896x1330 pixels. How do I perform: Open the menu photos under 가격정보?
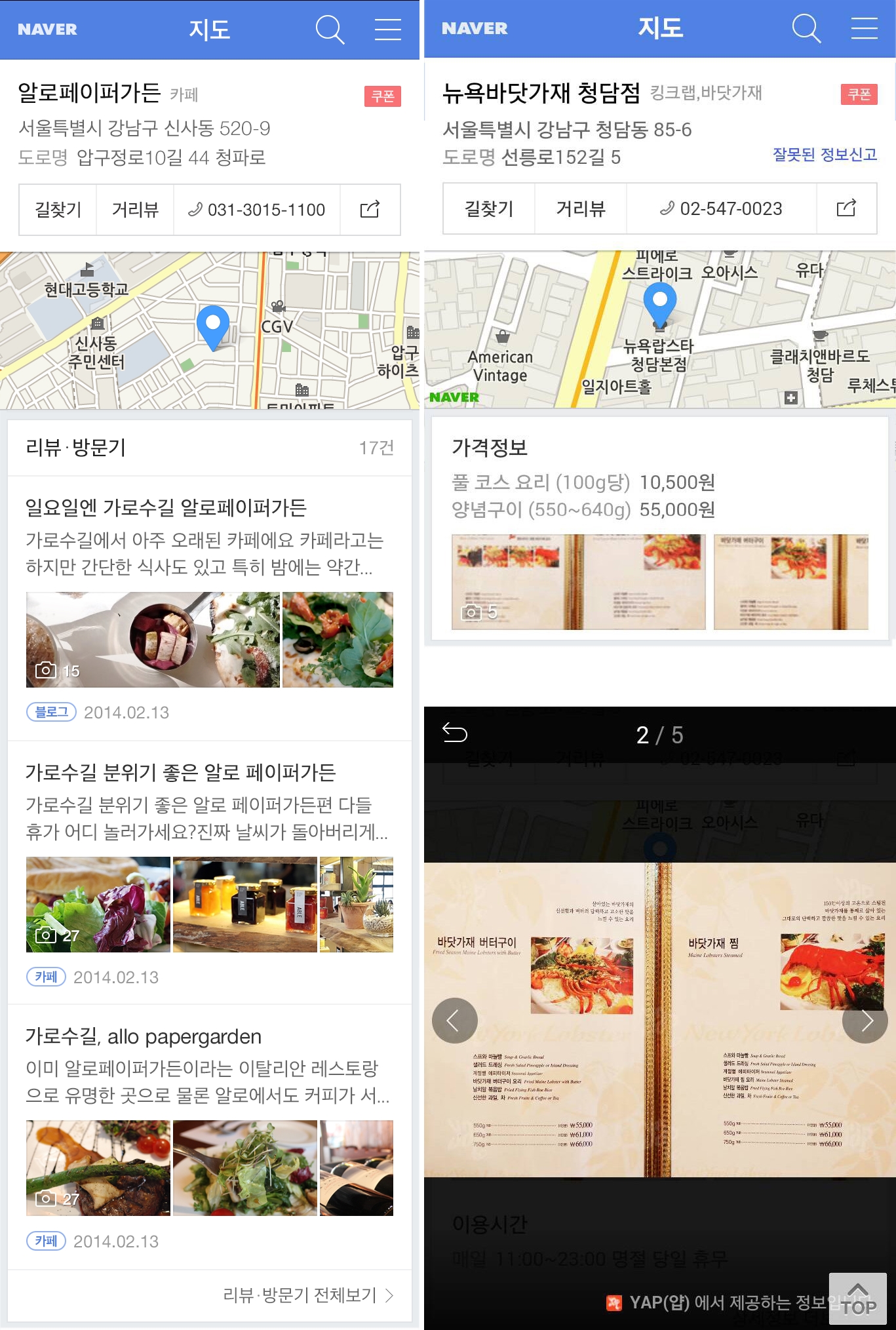pyautogui.click(x=577, y=582)
